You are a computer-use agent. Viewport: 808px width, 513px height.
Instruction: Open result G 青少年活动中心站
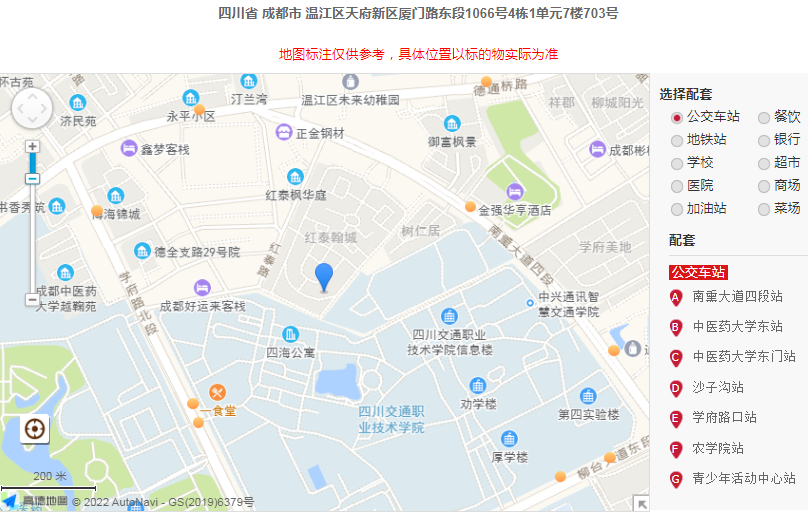[x=744, y=478]
